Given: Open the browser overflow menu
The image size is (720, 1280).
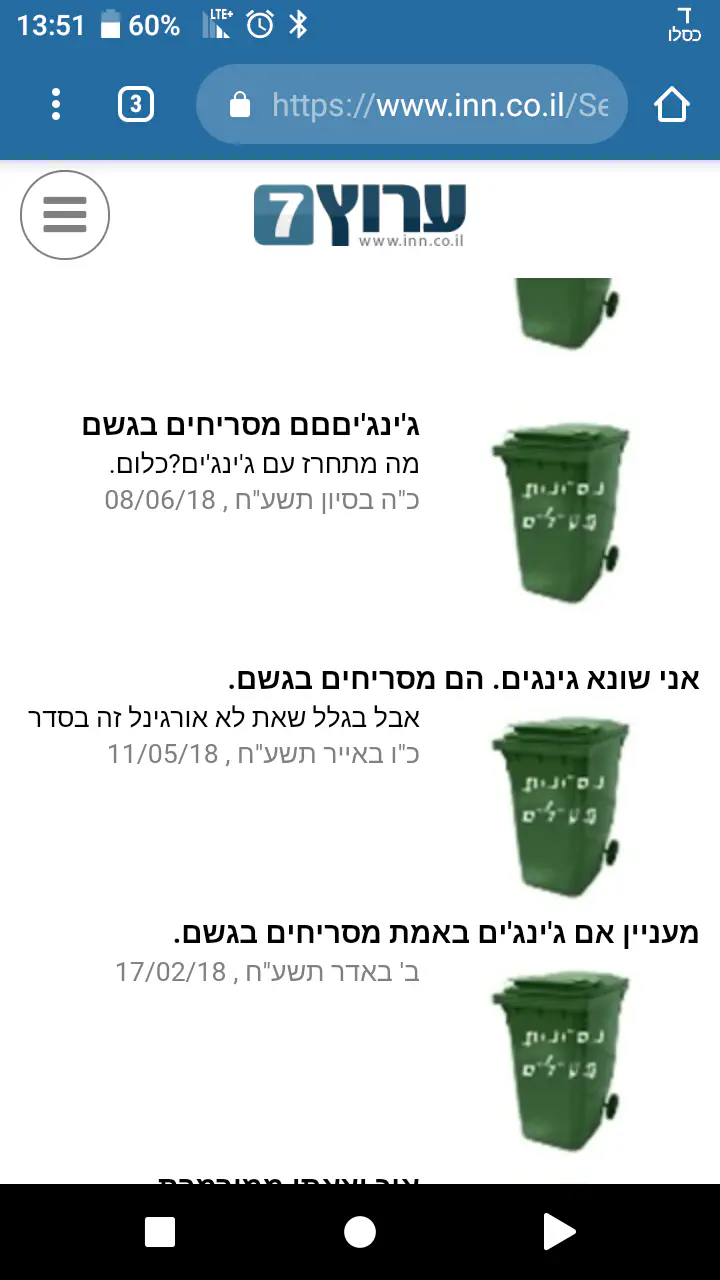Looking at the screenshot, I should click(x=56, y=104).
